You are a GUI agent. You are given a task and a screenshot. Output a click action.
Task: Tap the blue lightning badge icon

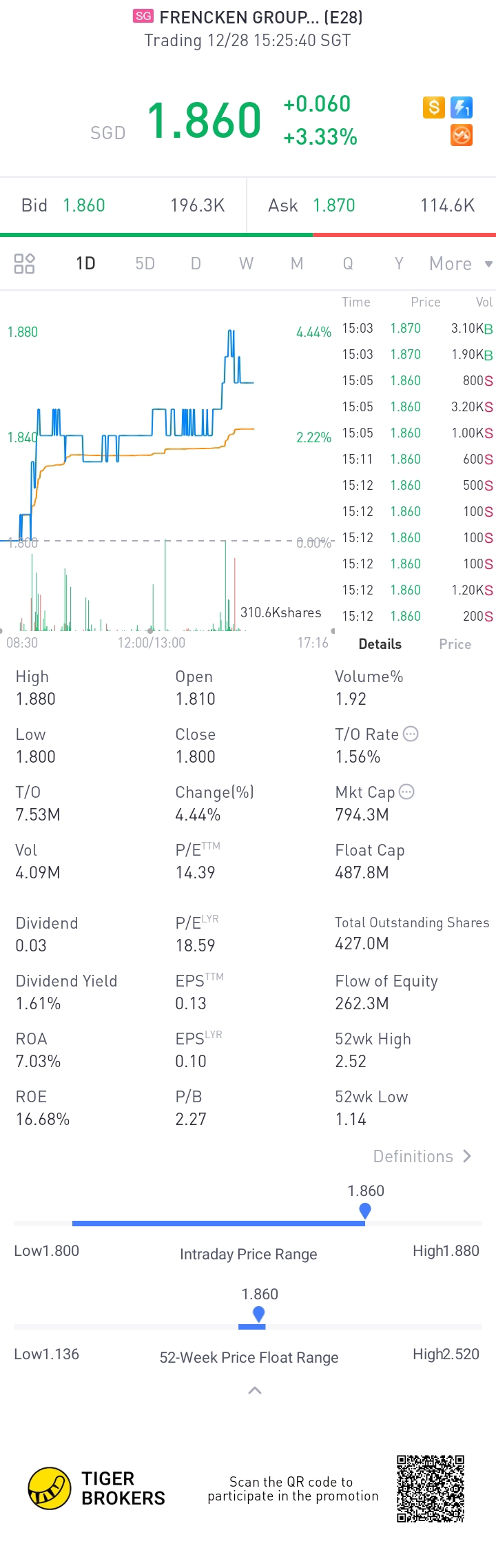(x=462, y=107)
